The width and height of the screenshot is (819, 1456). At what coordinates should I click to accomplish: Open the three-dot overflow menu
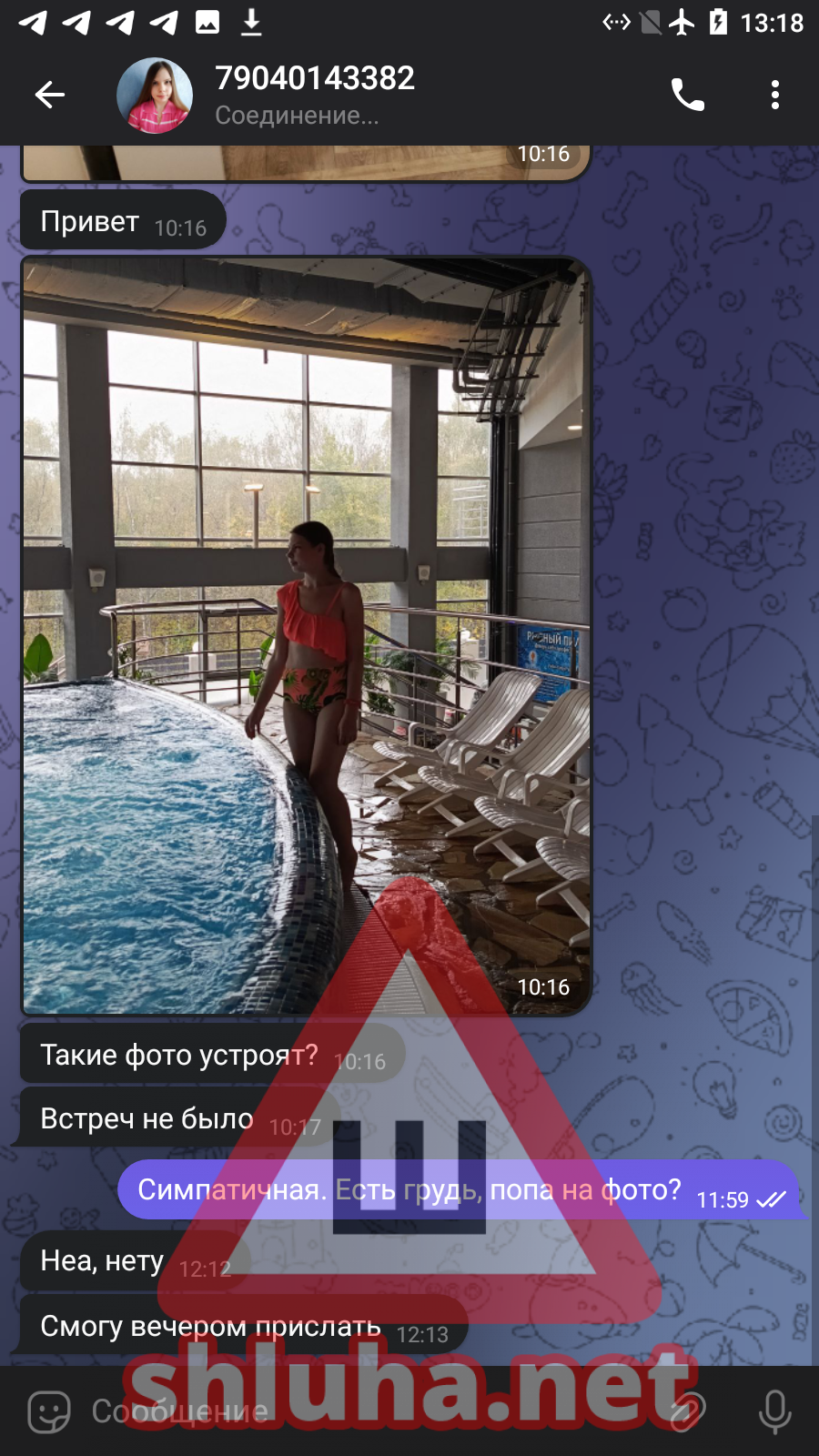point(774,95)
